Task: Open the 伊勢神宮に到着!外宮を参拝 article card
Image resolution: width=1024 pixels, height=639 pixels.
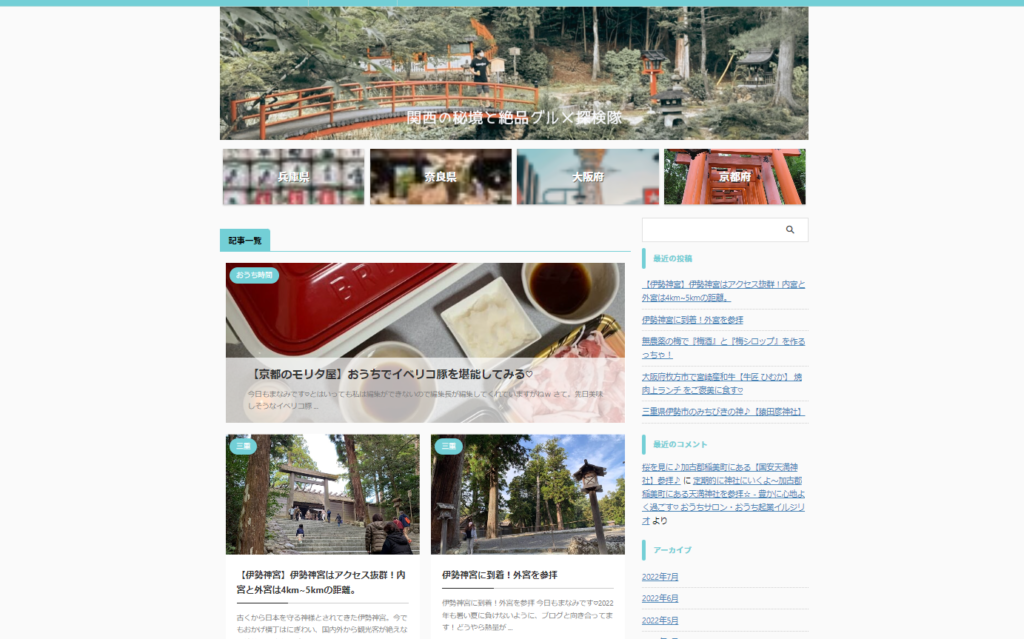Action: (x=499, y=575)
